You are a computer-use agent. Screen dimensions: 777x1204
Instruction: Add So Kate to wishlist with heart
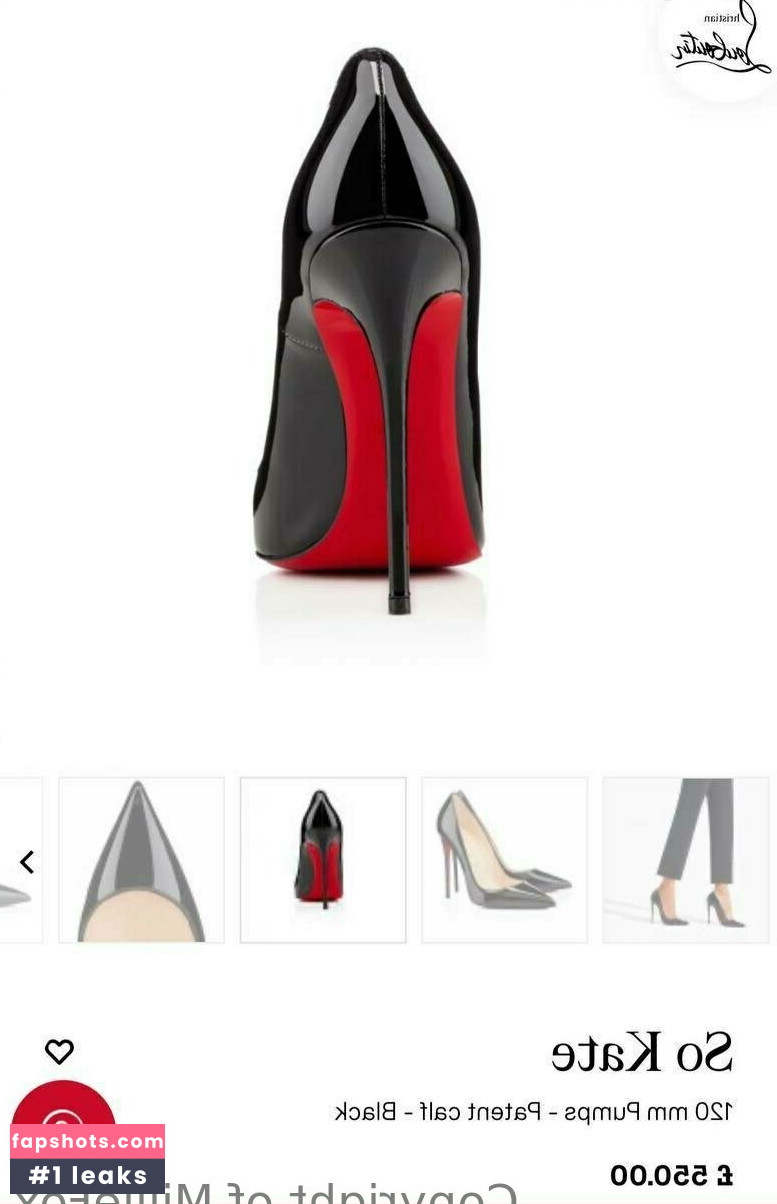click(x=59, y=1052)
